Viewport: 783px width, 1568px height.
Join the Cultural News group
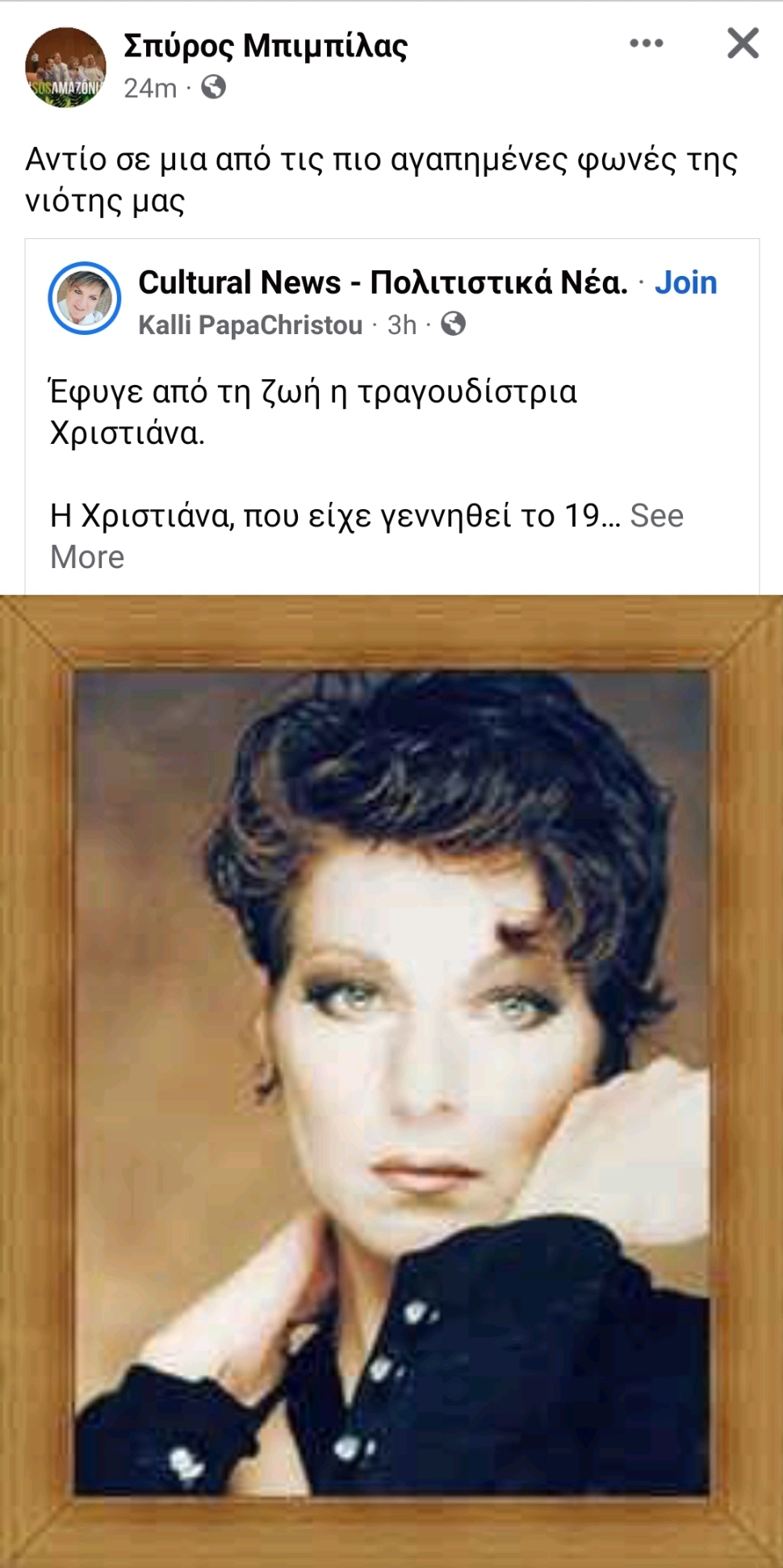(x=685, y=282)
